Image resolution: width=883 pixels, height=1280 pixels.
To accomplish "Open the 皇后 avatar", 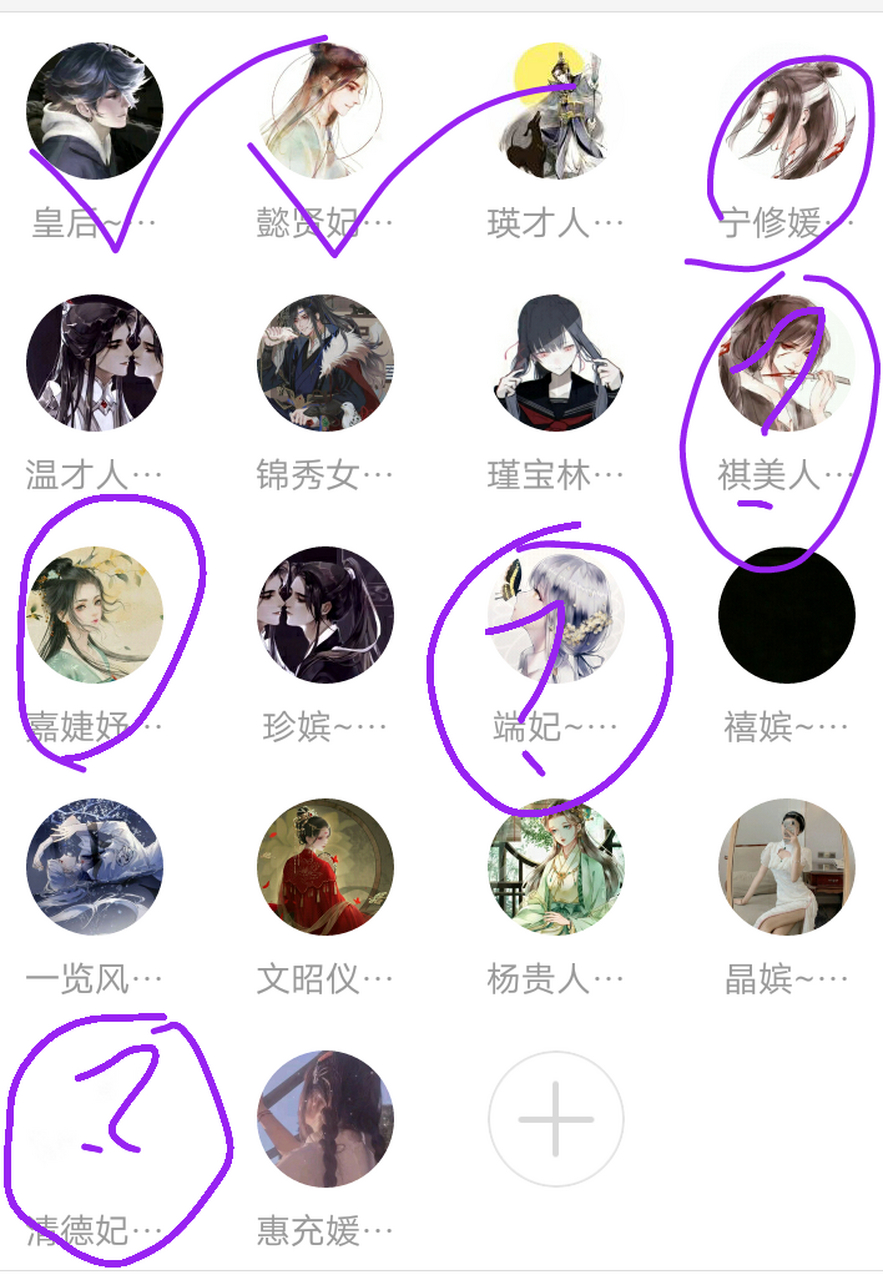I will tap(95, 110).
